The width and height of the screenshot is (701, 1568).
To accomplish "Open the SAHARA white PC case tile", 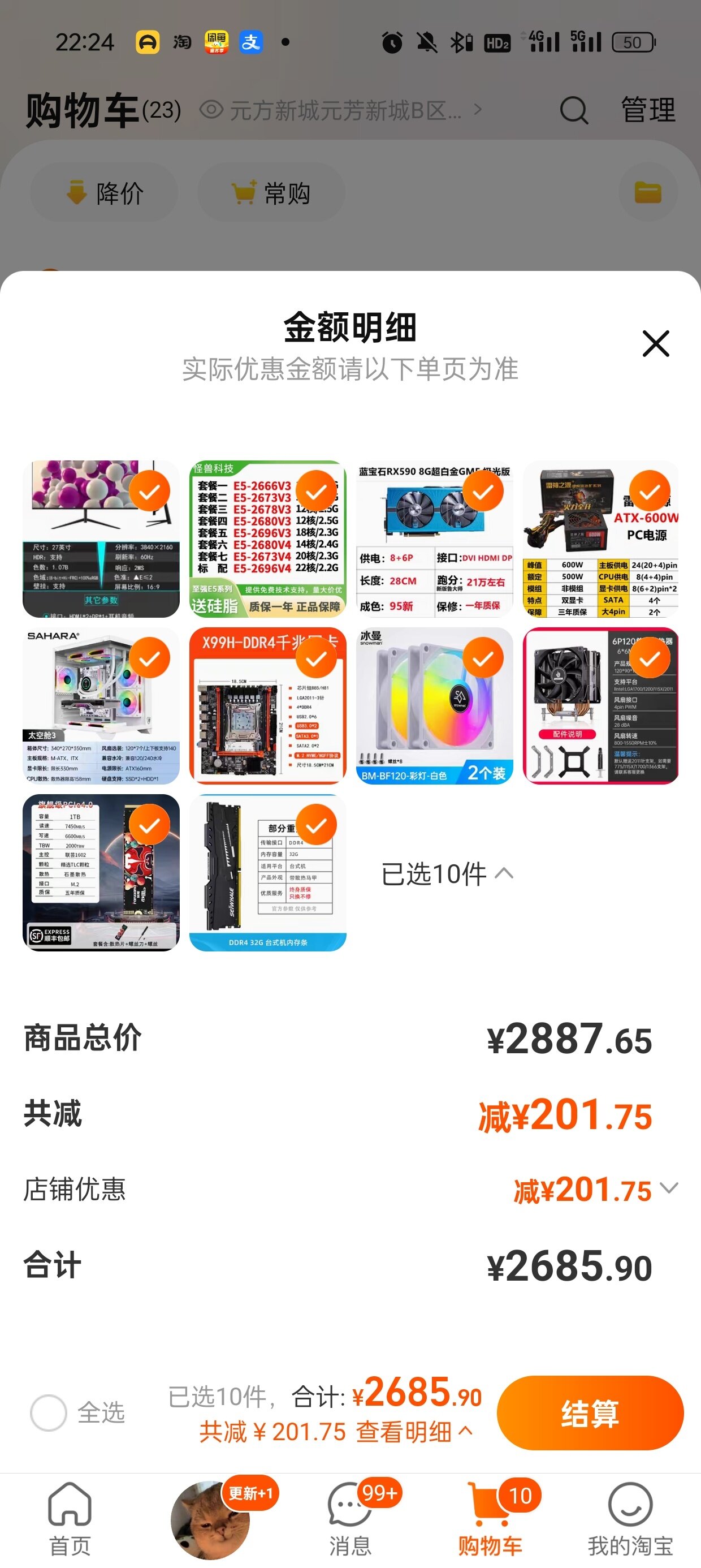I will click(101, 706).
